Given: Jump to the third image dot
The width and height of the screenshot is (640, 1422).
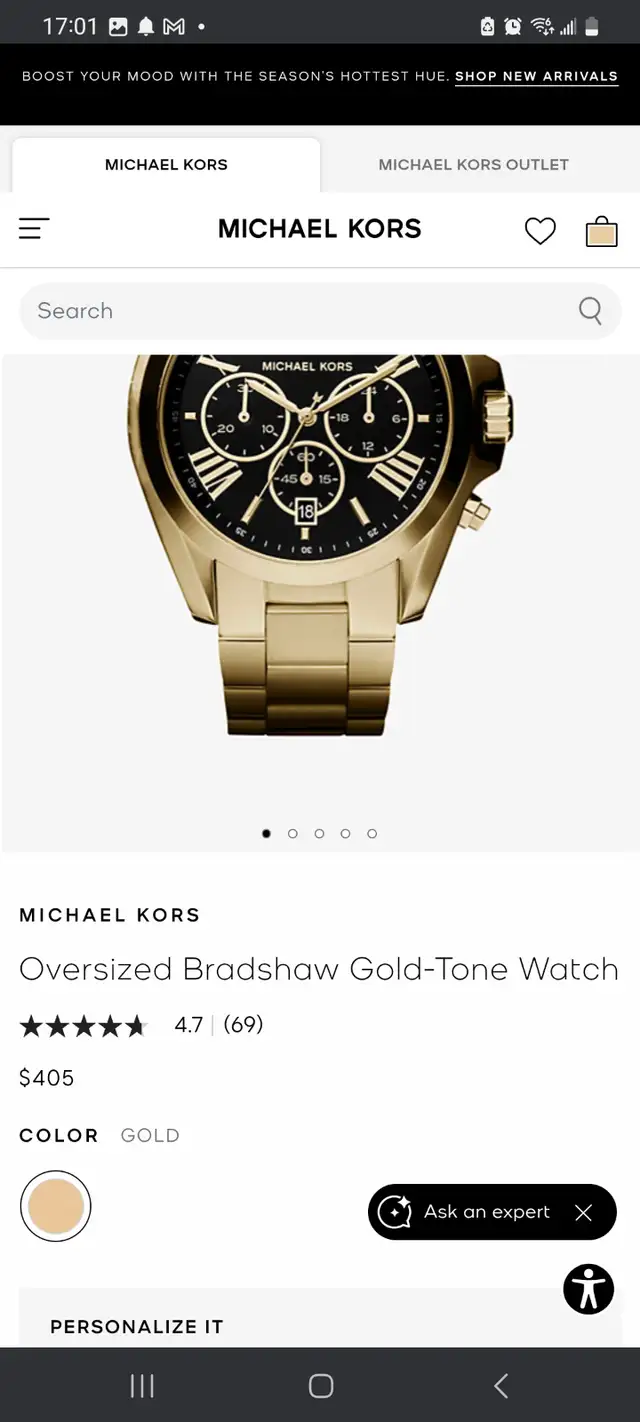Looking at the screenshot, I should point(319,833).
